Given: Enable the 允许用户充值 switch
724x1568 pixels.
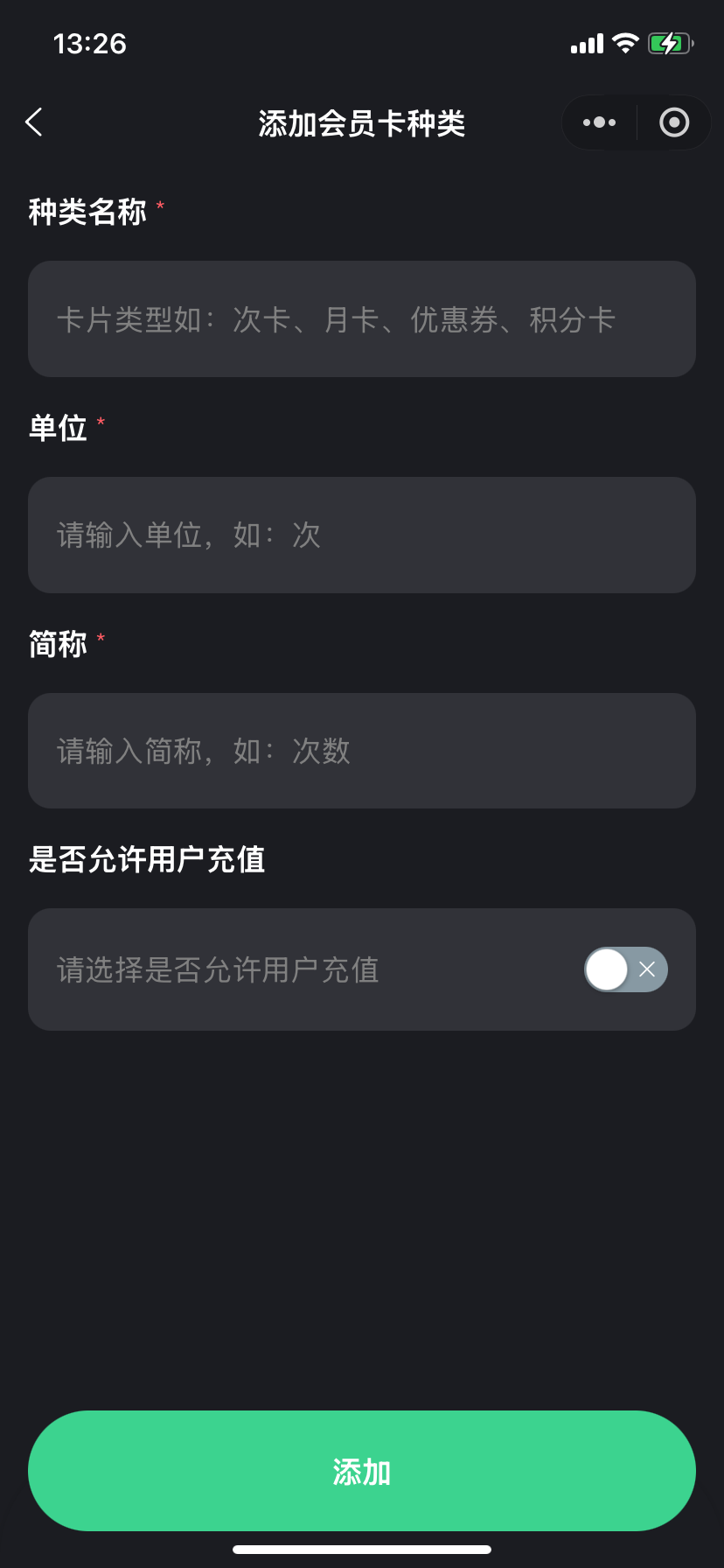Looking at the screenshot, I should click(626, 969).
